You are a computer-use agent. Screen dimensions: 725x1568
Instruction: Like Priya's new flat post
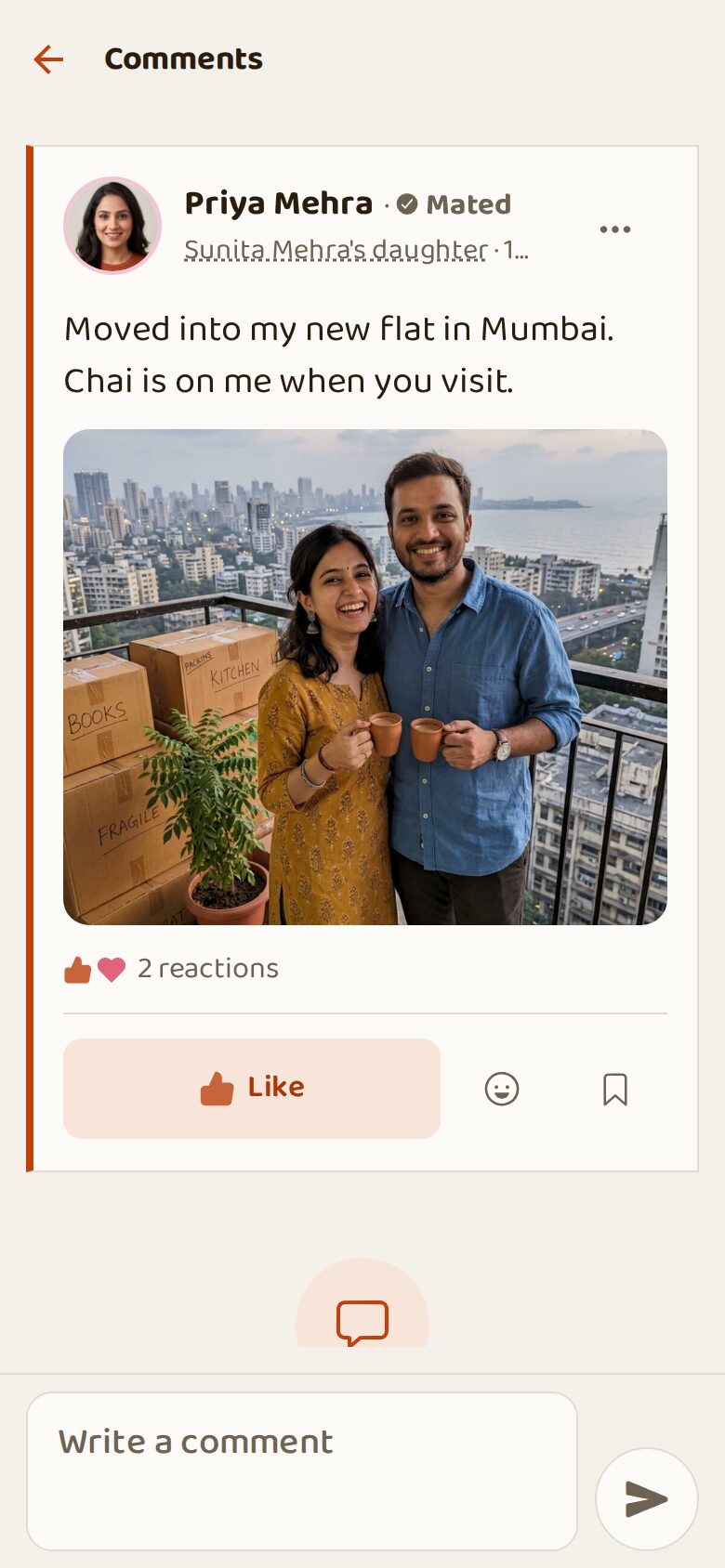(252, 1088)
